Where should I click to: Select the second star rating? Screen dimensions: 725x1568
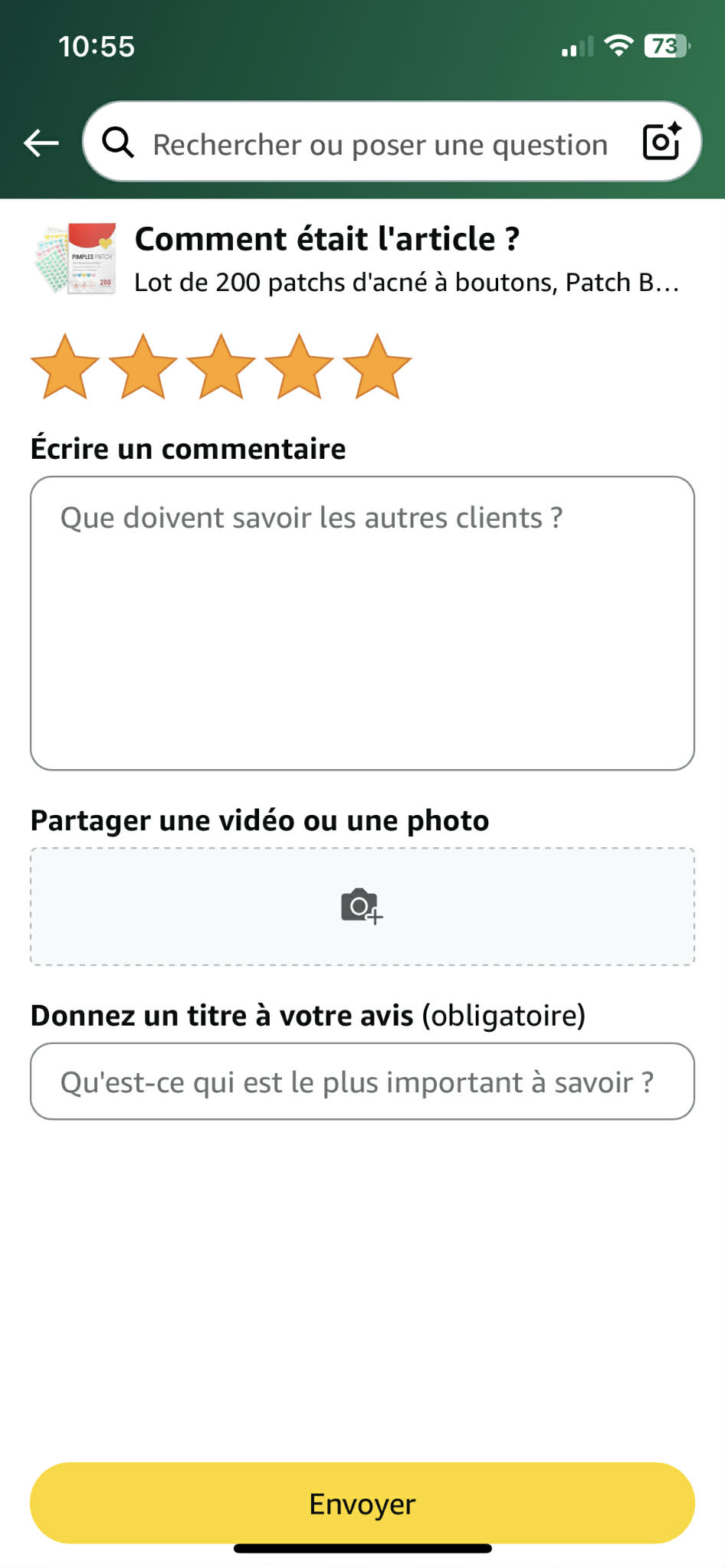coord(143,367)
